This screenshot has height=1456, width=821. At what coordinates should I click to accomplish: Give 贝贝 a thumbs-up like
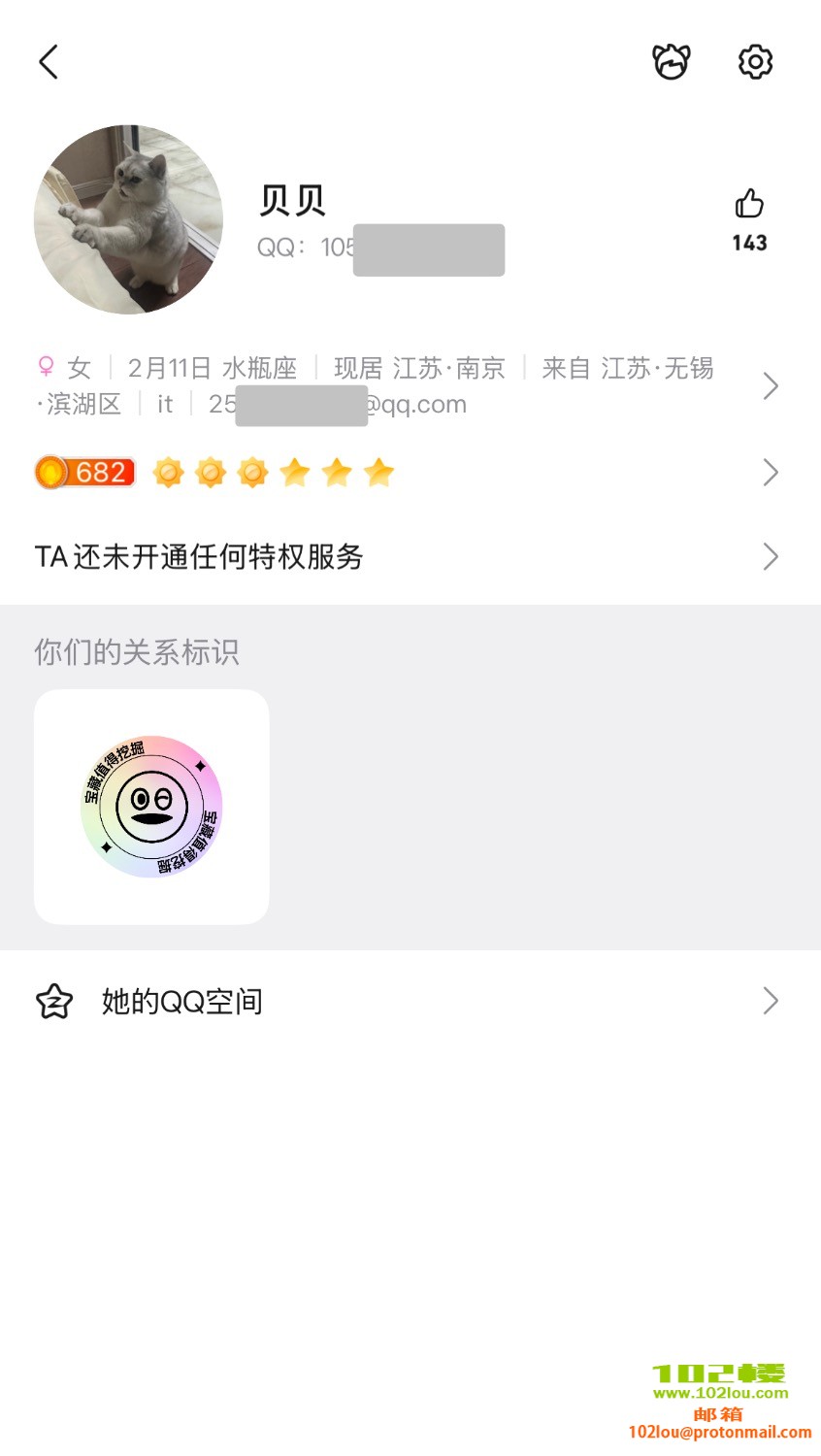[x=749, y=205]
